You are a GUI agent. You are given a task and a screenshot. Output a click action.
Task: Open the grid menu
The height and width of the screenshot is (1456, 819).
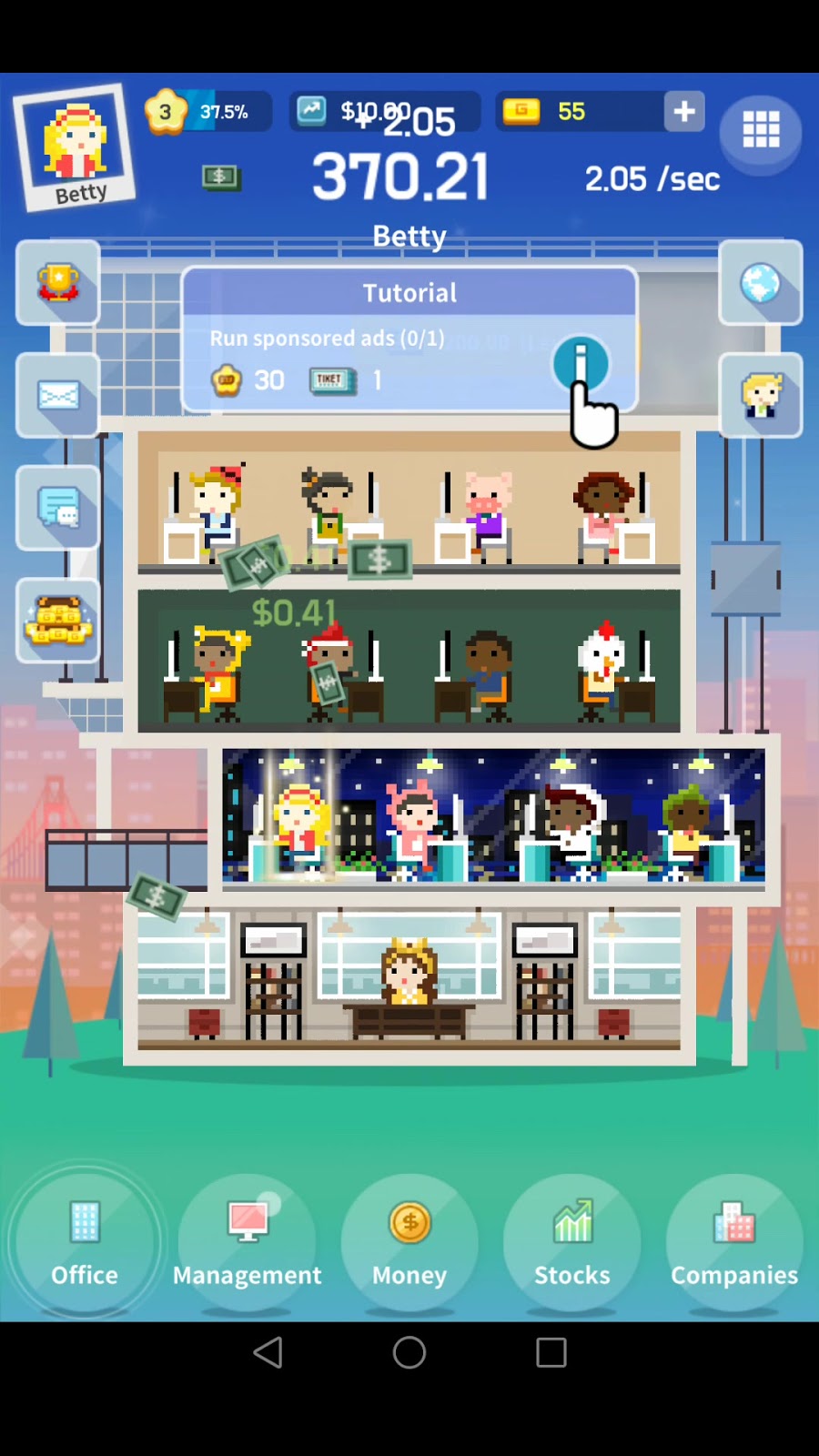pyautogui.click(x=761, y=130)
